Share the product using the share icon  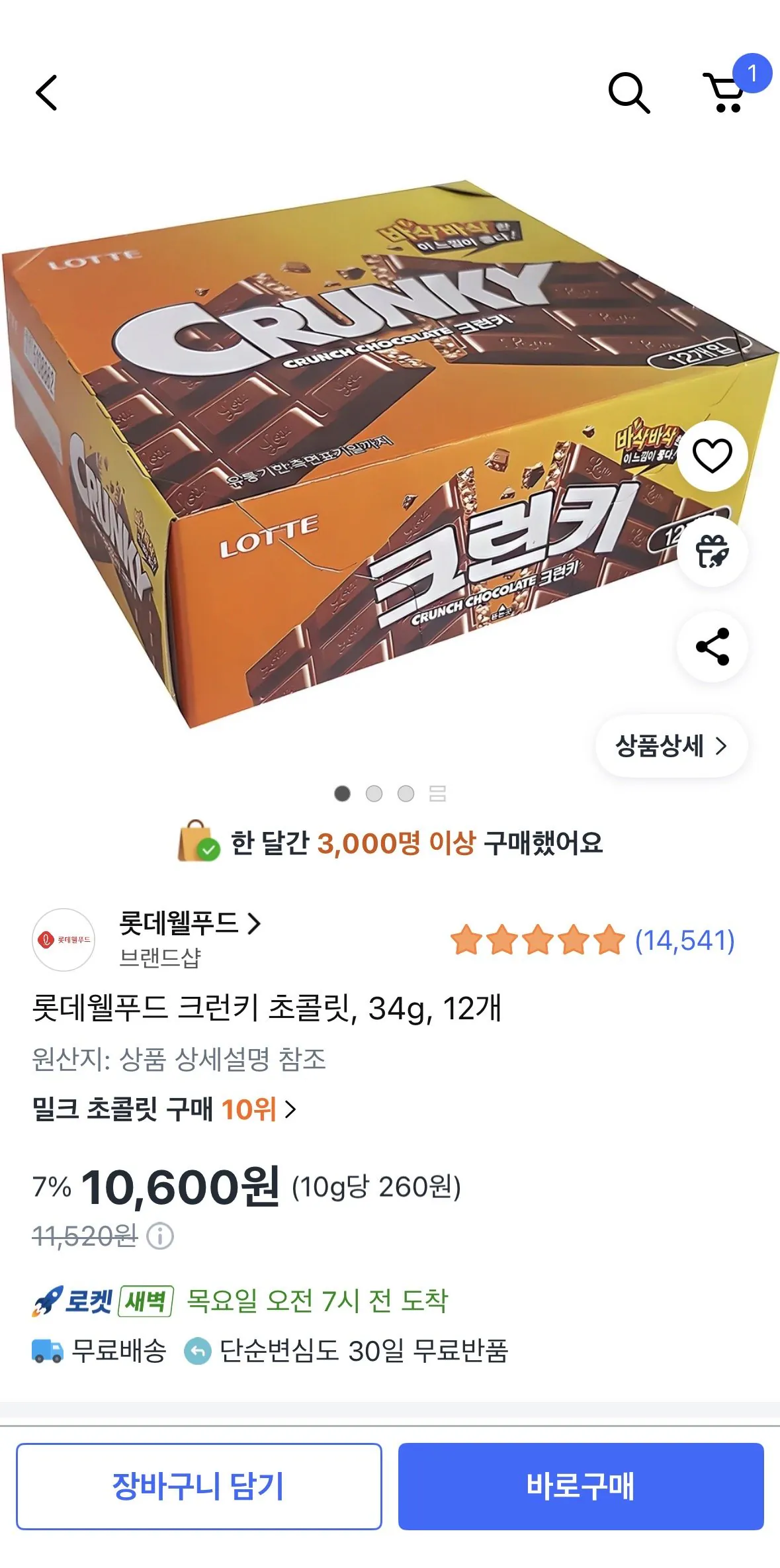pos(711,645)
